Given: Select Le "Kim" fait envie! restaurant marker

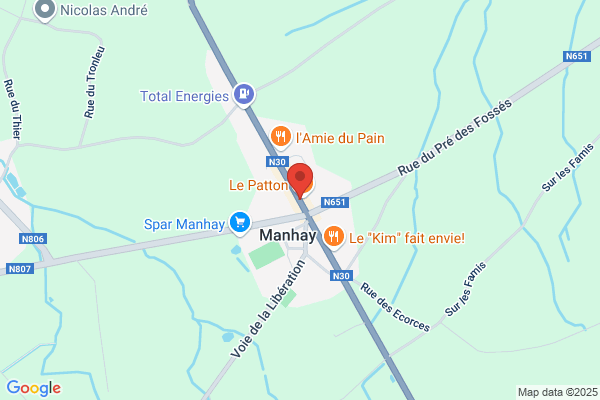Looking at the screenshot, I should tap(334, 237).
